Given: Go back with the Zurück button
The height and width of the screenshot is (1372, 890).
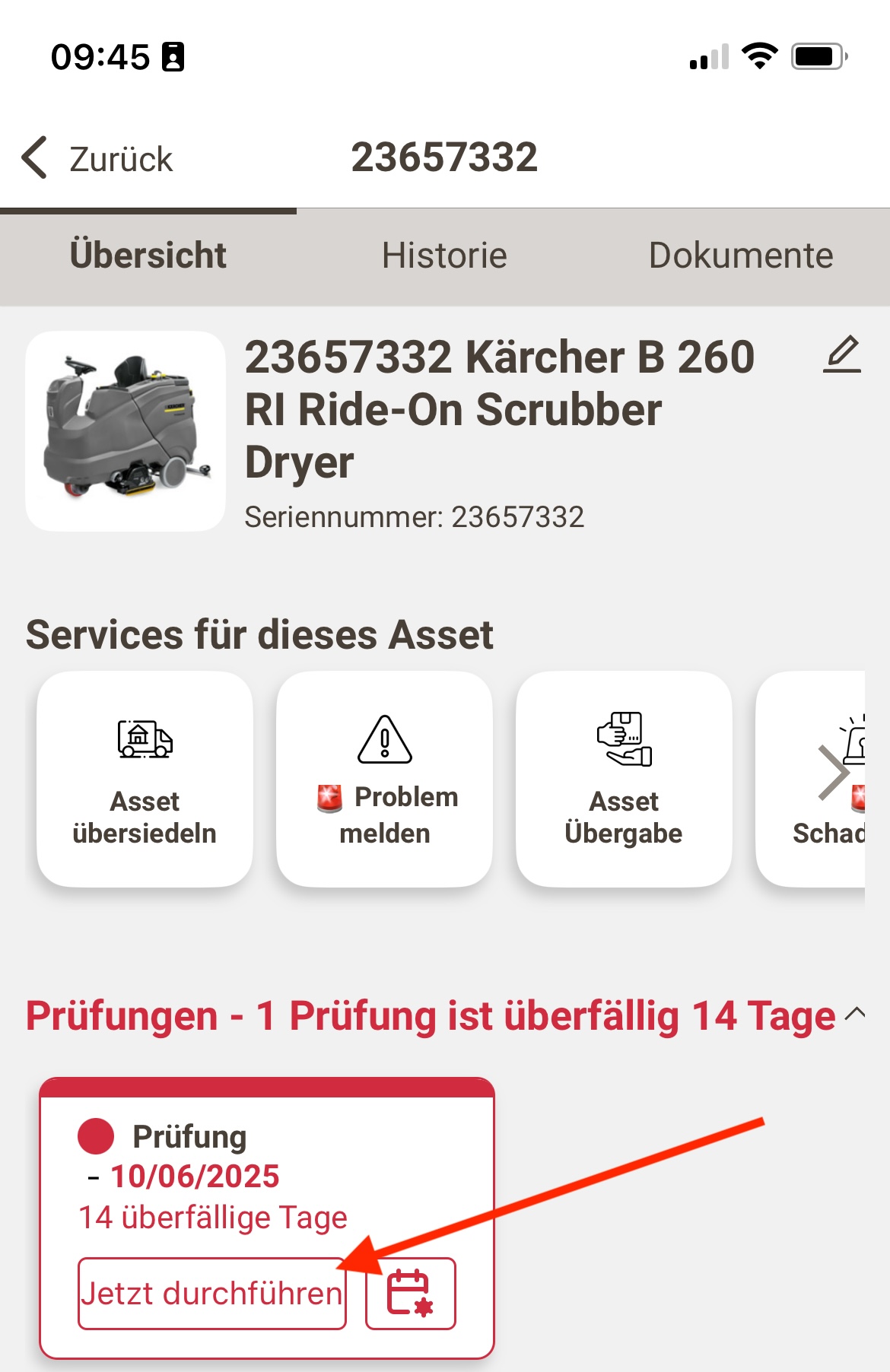Looking at the screenshot, I should 97,158.
